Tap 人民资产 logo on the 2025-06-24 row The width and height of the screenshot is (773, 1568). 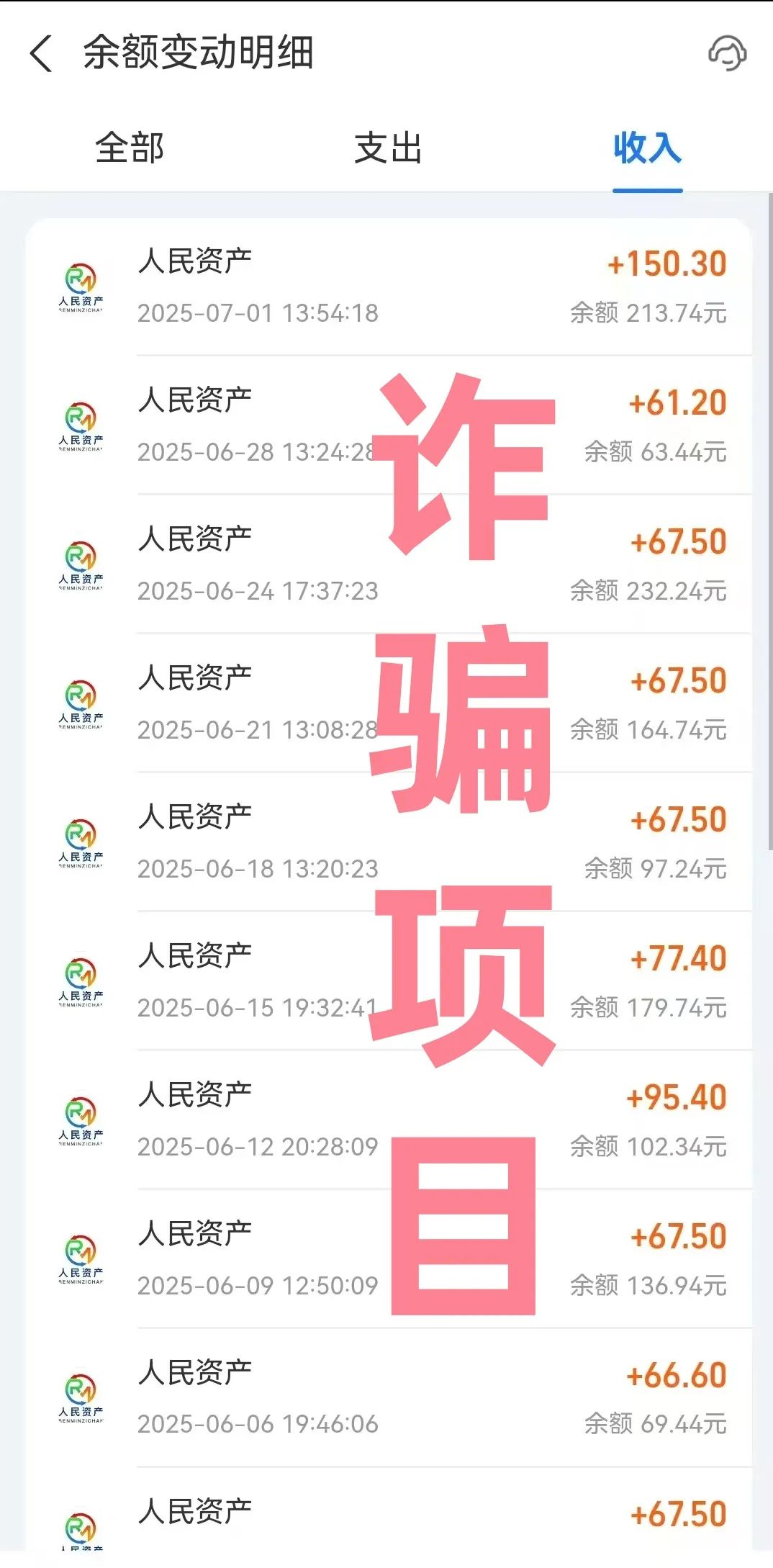click(81, 565)
